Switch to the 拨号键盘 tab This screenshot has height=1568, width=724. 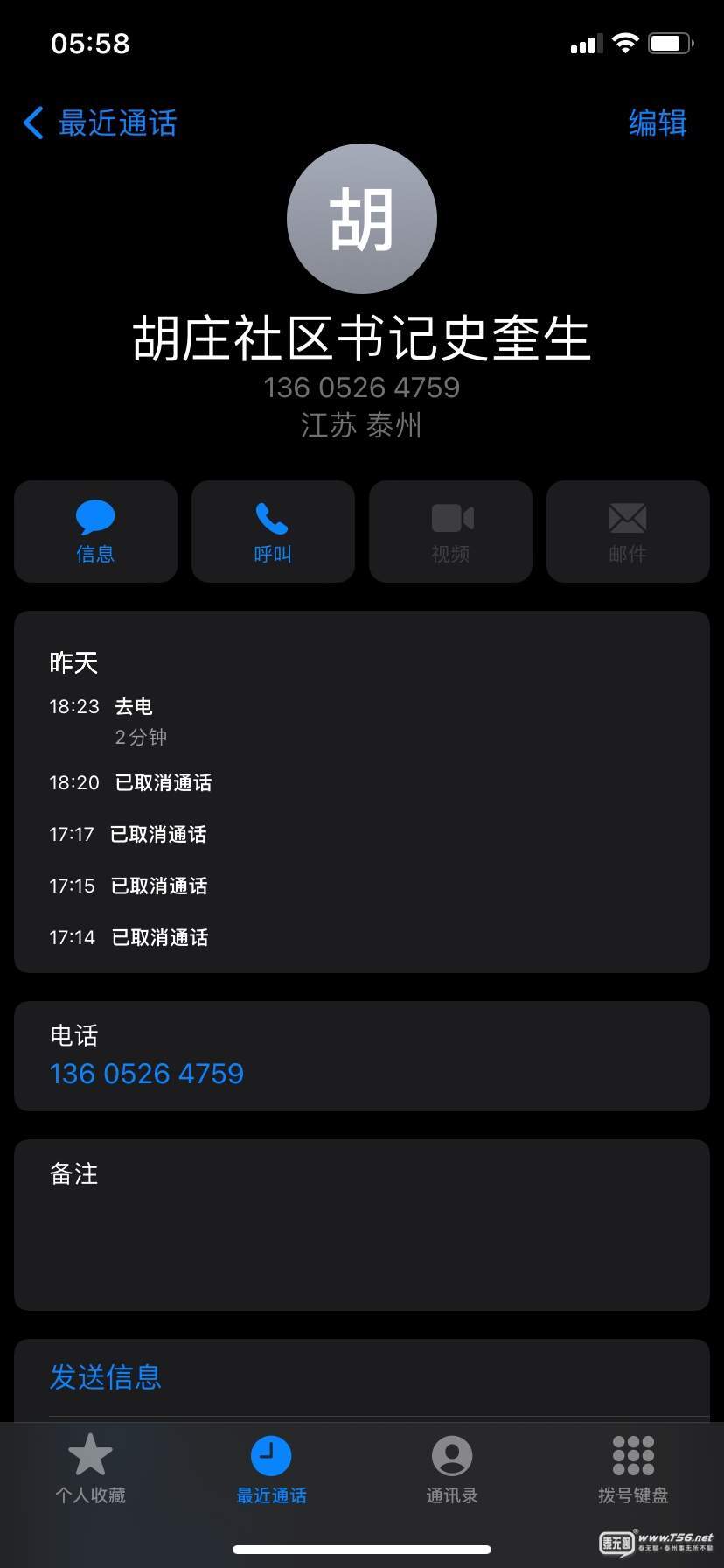coord(633,1470)
